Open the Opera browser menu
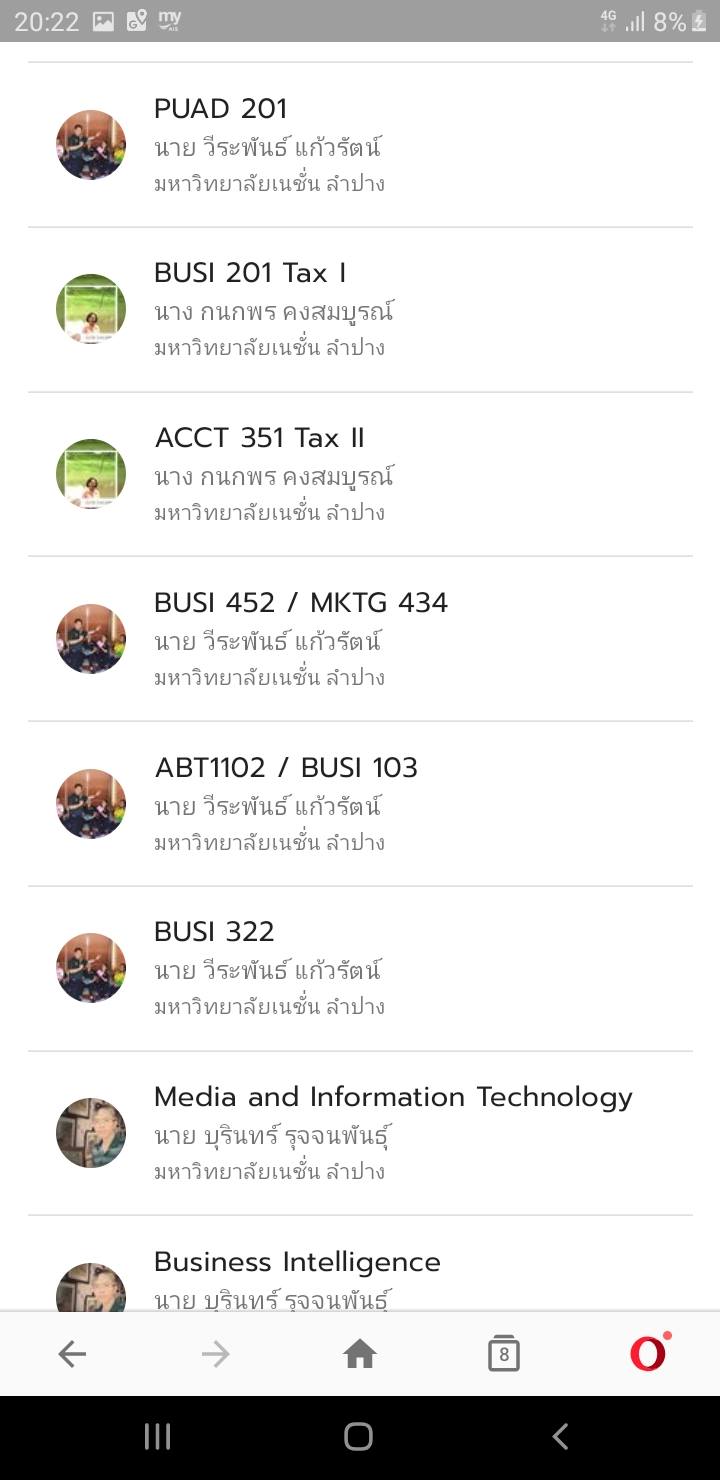 tap(648, 1354)
